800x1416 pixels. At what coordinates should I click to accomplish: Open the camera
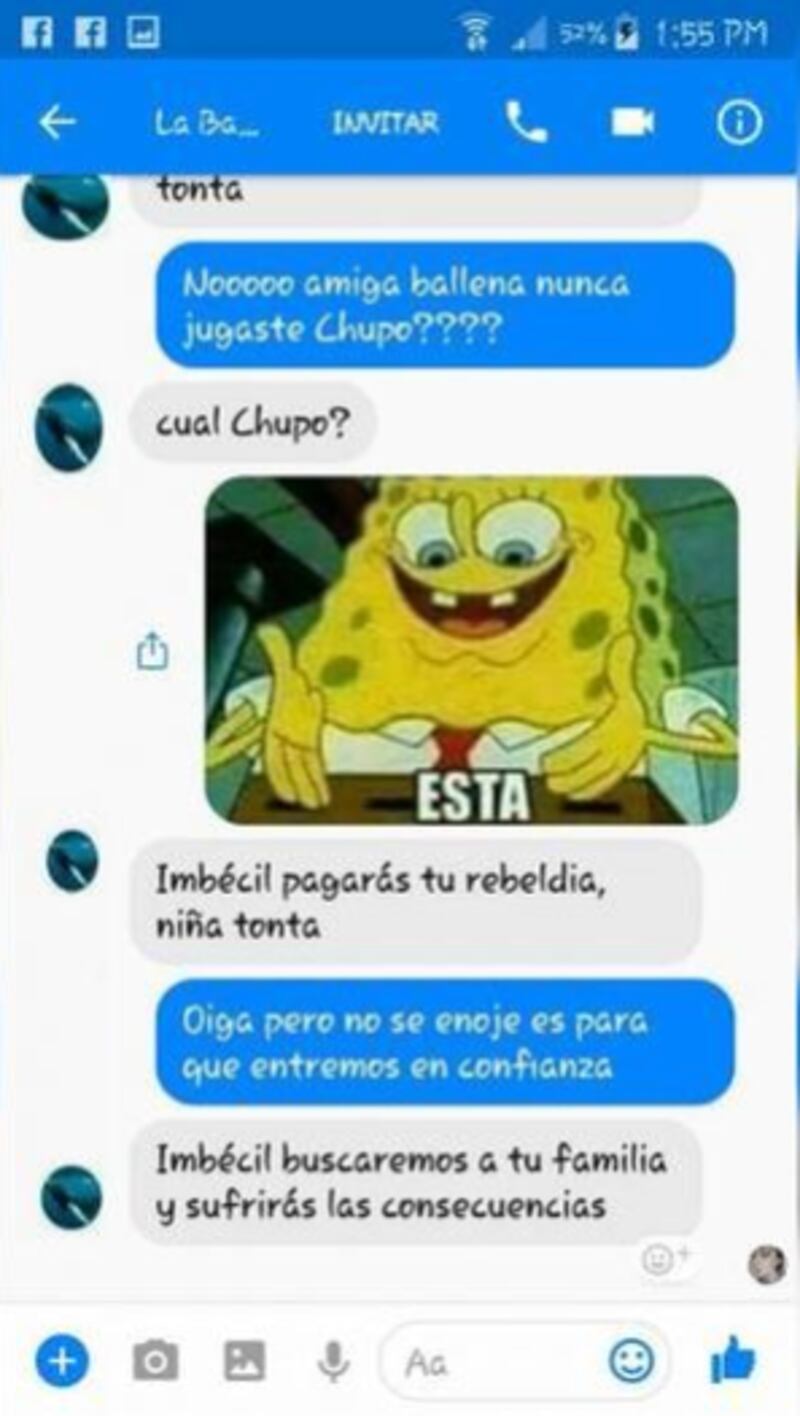tap(155, 1361)
